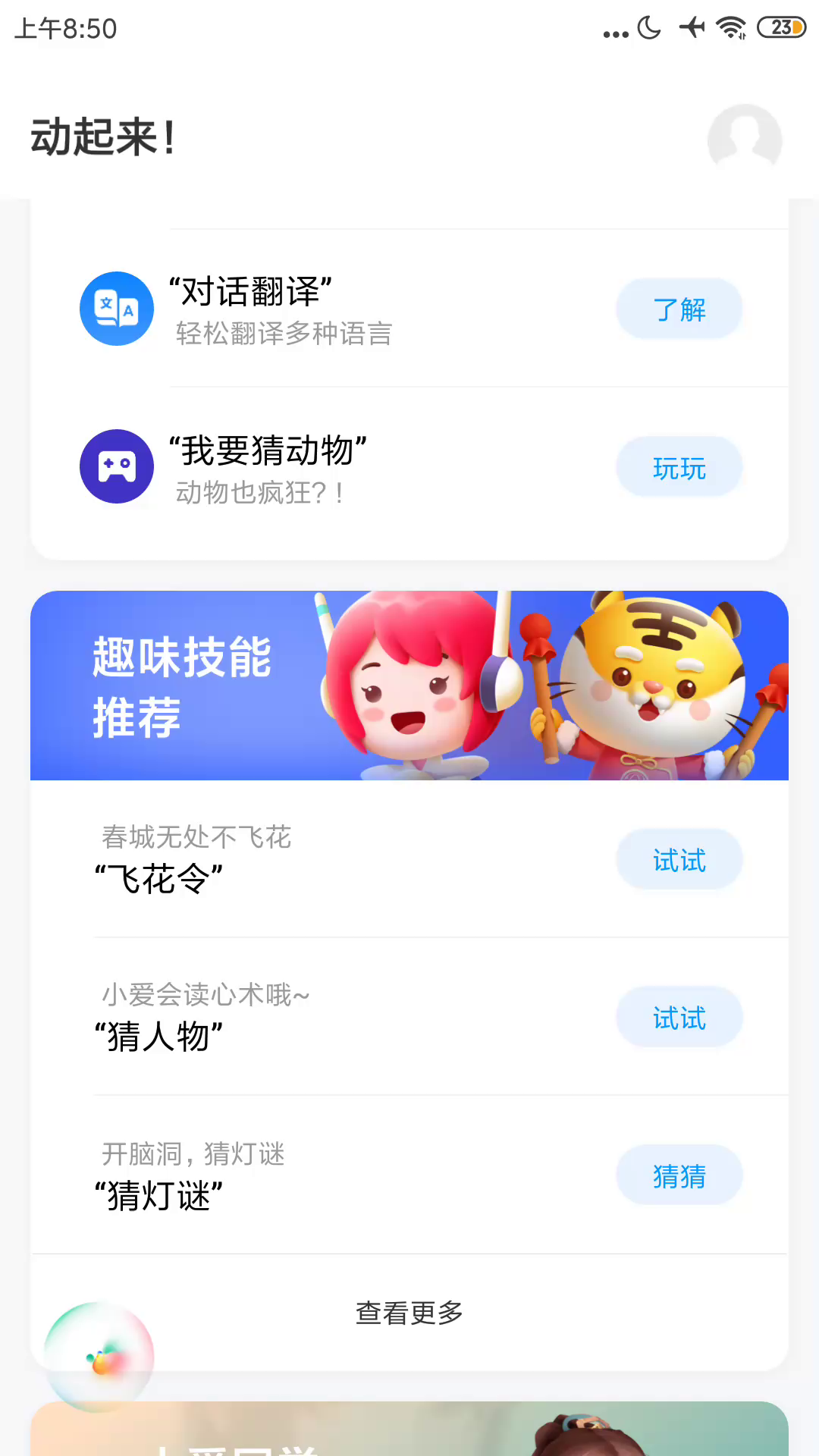Screen dimensions: 819x1456
Task: Activate the floating voice assistant orb
Action: [99, 1357]
